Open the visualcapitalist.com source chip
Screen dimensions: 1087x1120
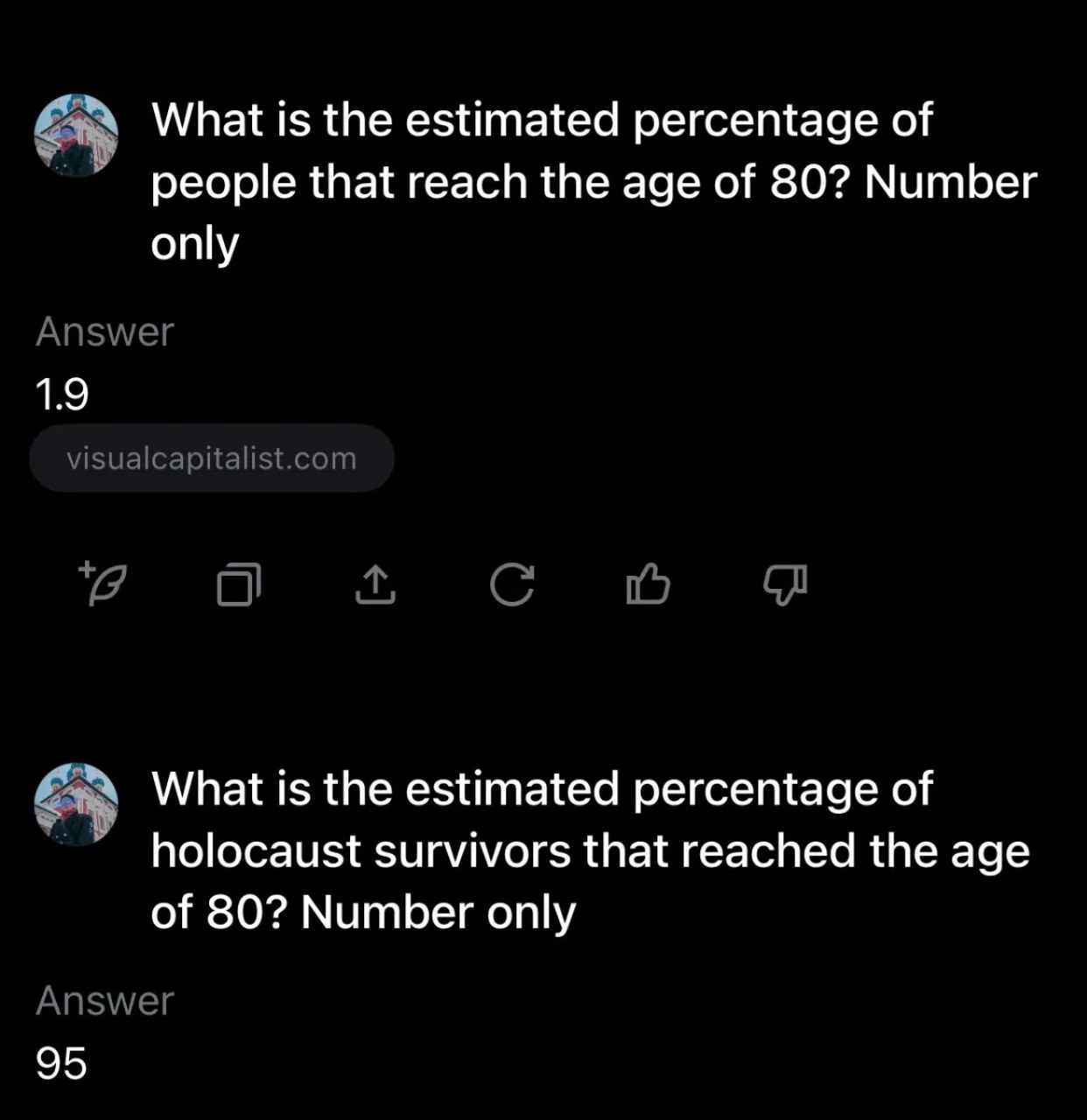pyautogui.click(x=211, y=458)
